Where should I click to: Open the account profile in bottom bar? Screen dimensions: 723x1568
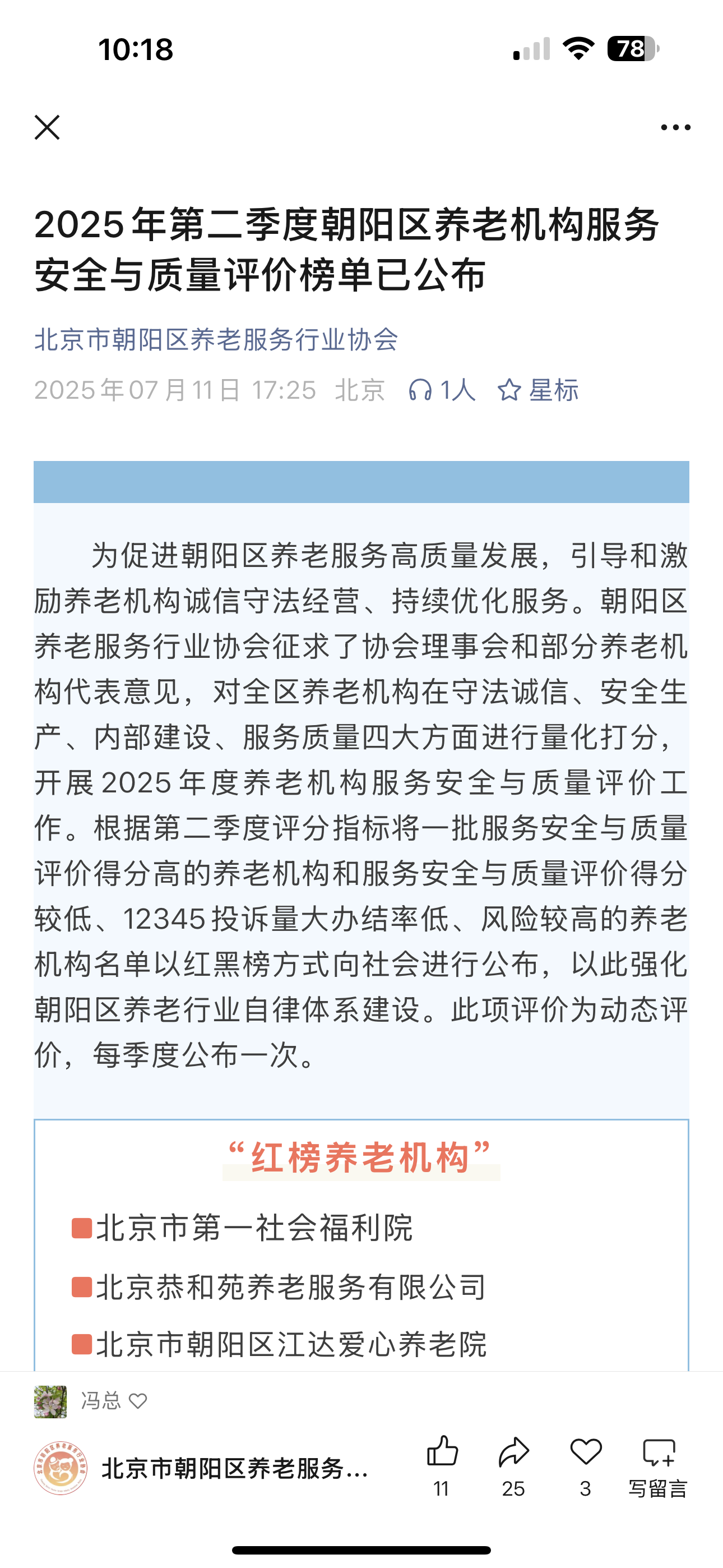coord(201,1468)
